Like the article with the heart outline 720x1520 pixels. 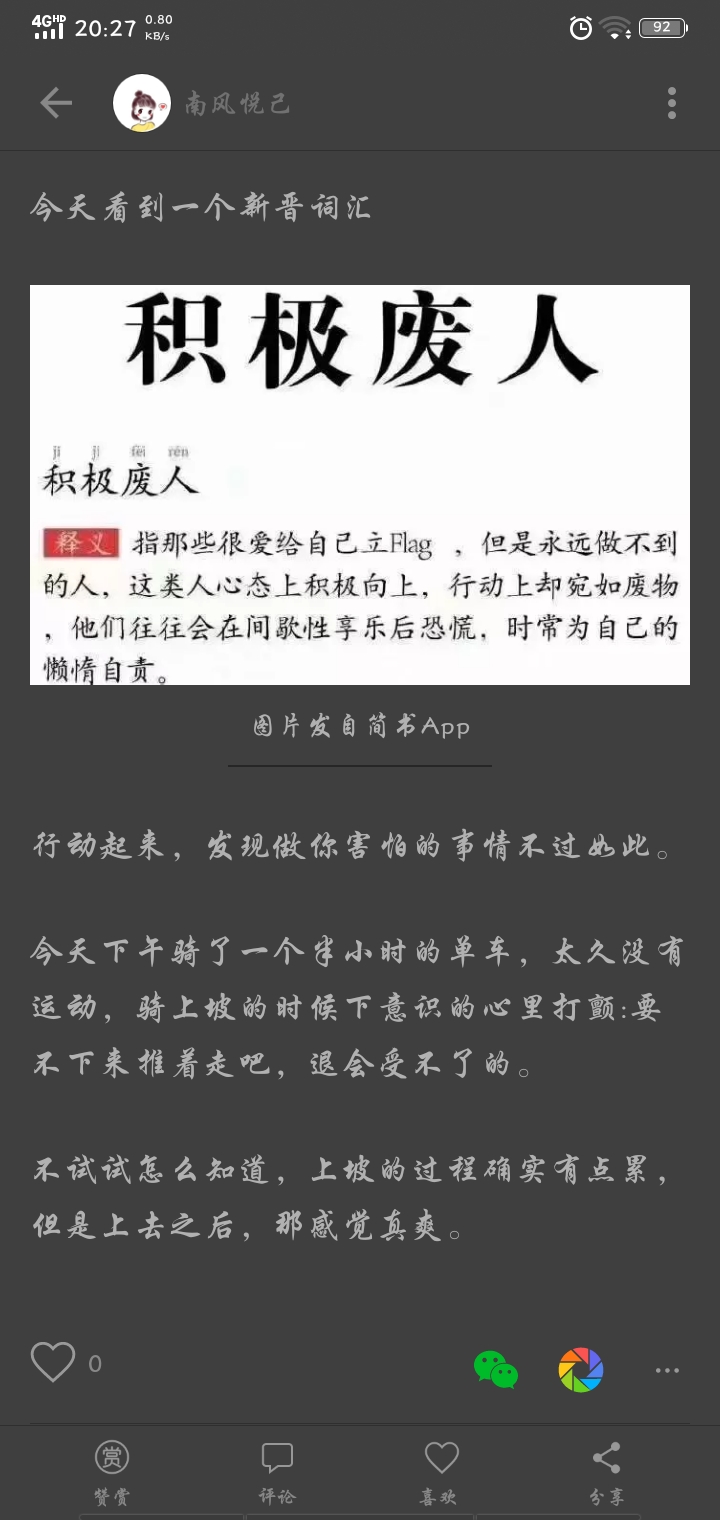click(x=53, y=1362)
